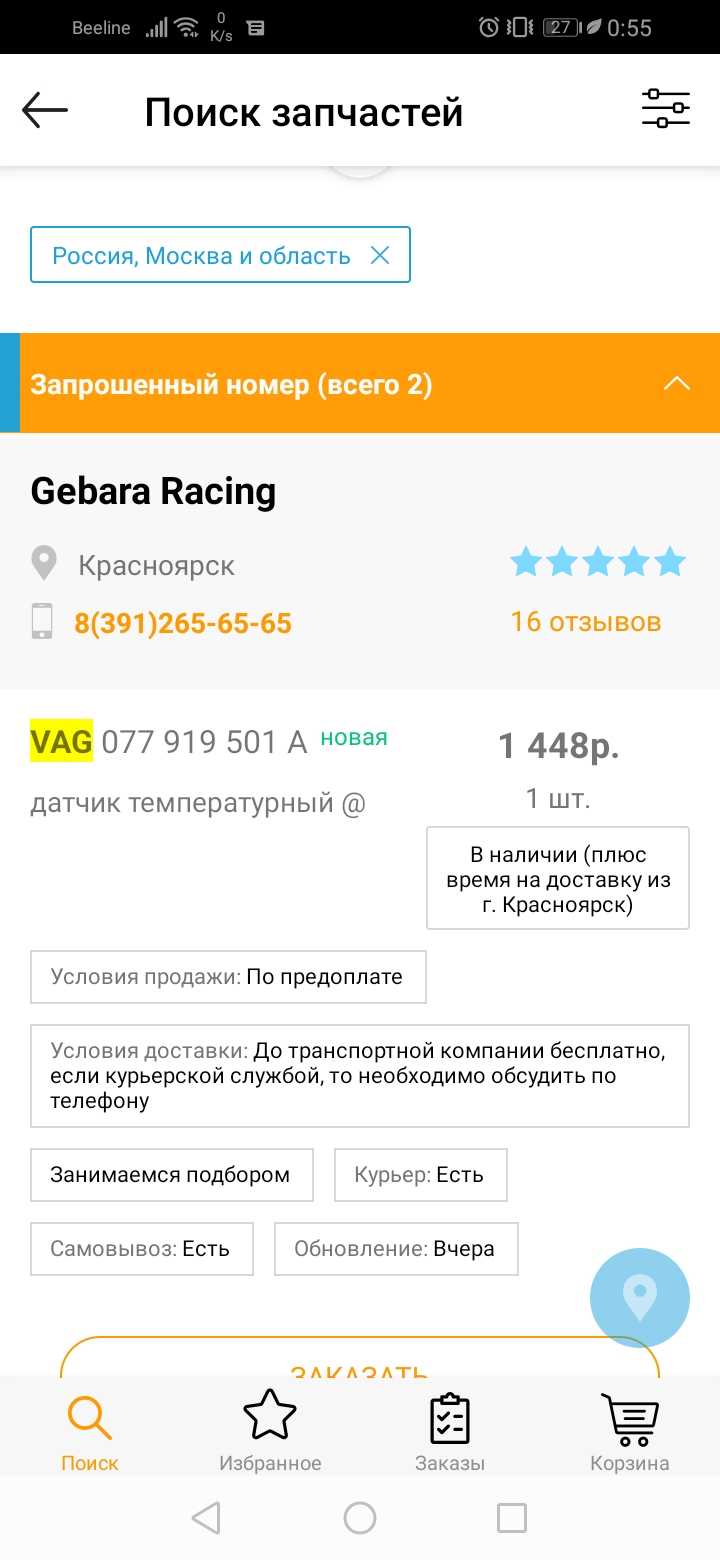Open the Заказы tab
This screenshot has width=720, height=1560.
(x=450, y=1433)
